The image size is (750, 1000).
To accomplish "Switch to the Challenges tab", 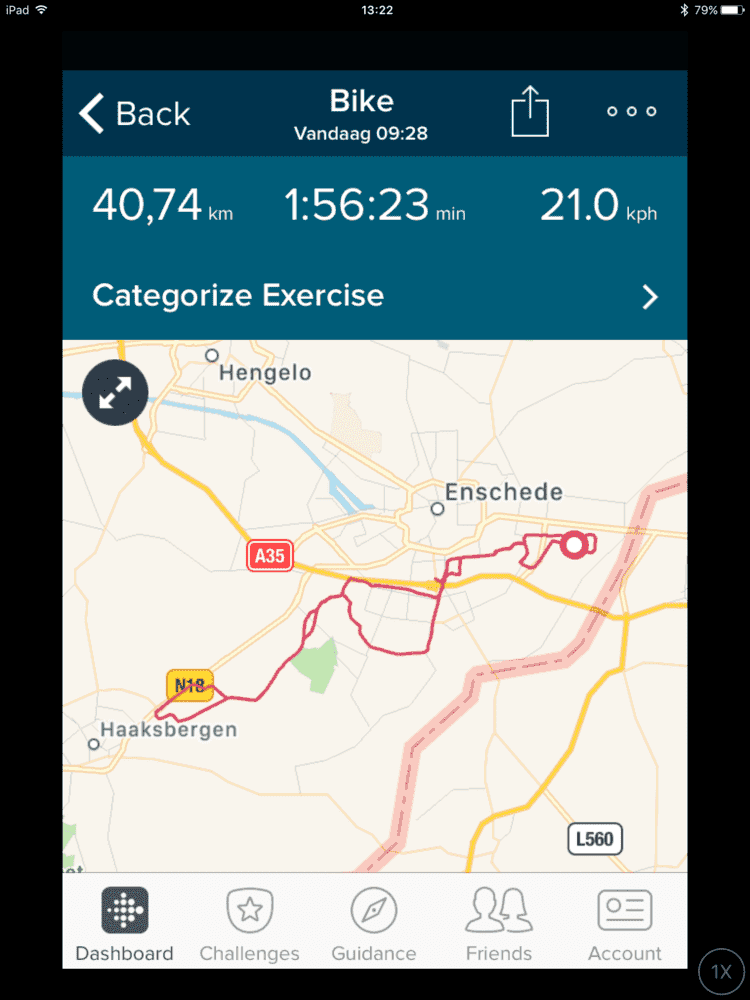I will point(249,925).
